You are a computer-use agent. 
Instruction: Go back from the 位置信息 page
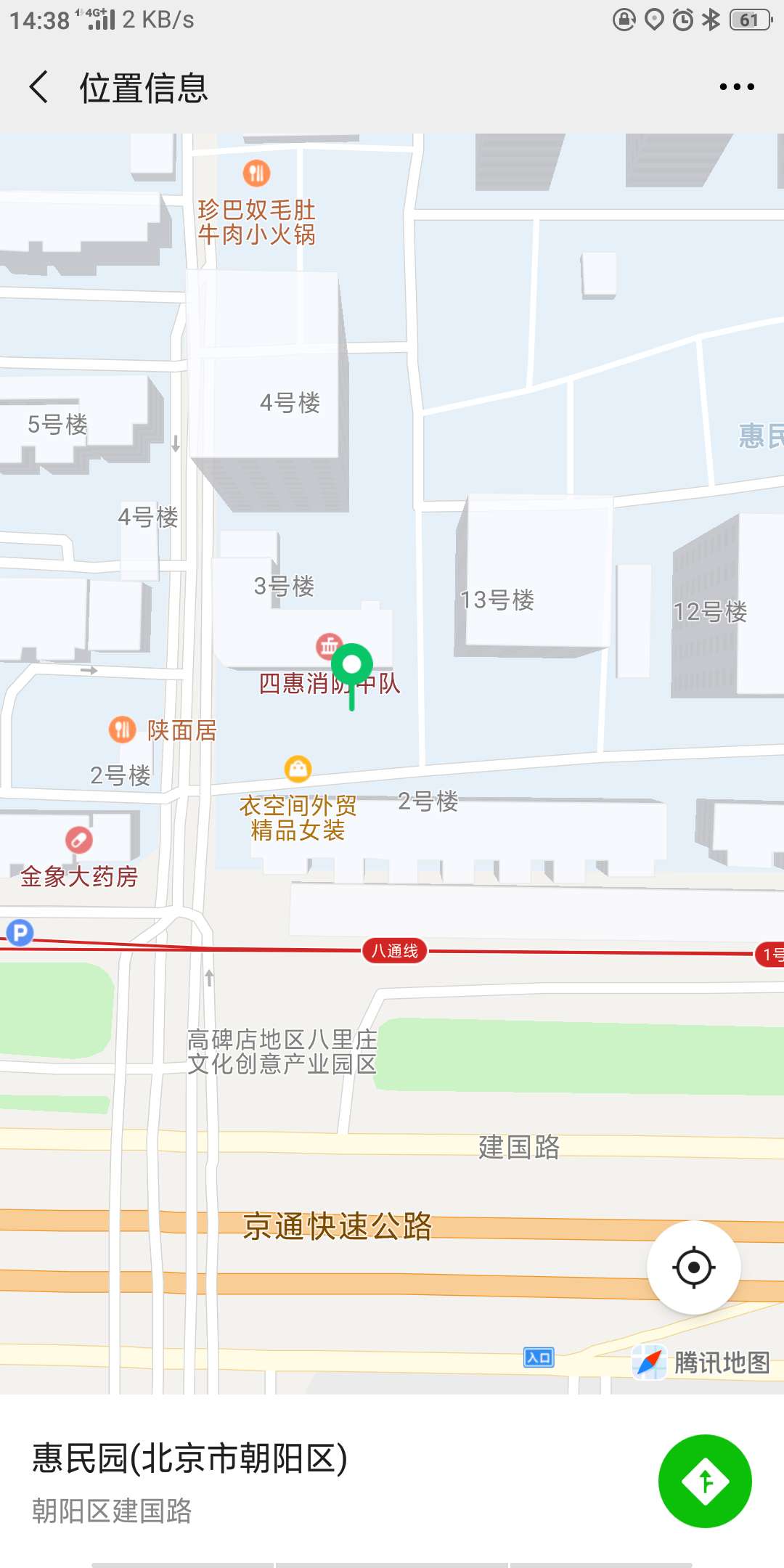[x=39, y=87]
